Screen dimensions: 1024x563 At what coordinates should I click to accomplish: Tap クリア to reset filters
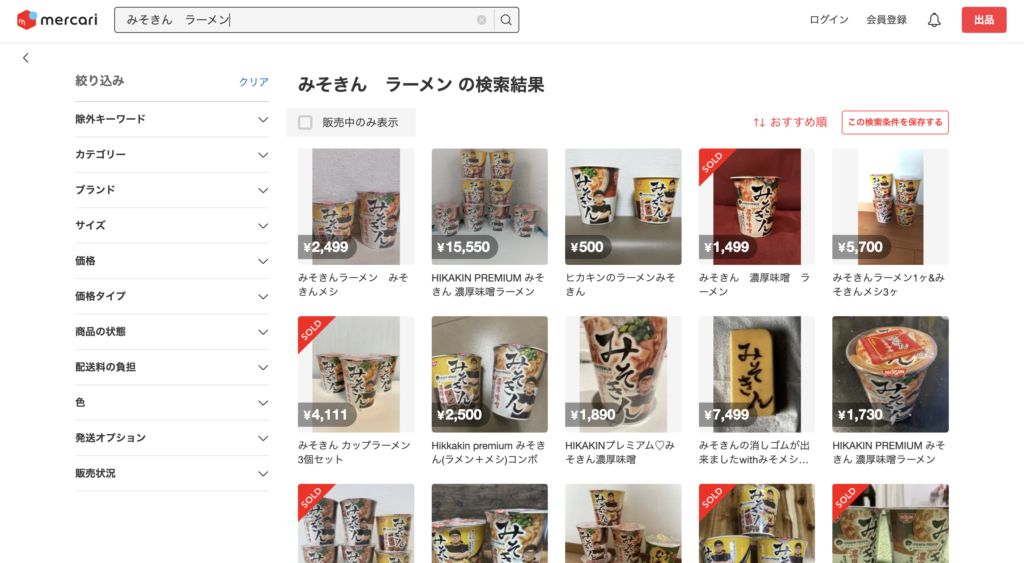[x=253, y=82]
